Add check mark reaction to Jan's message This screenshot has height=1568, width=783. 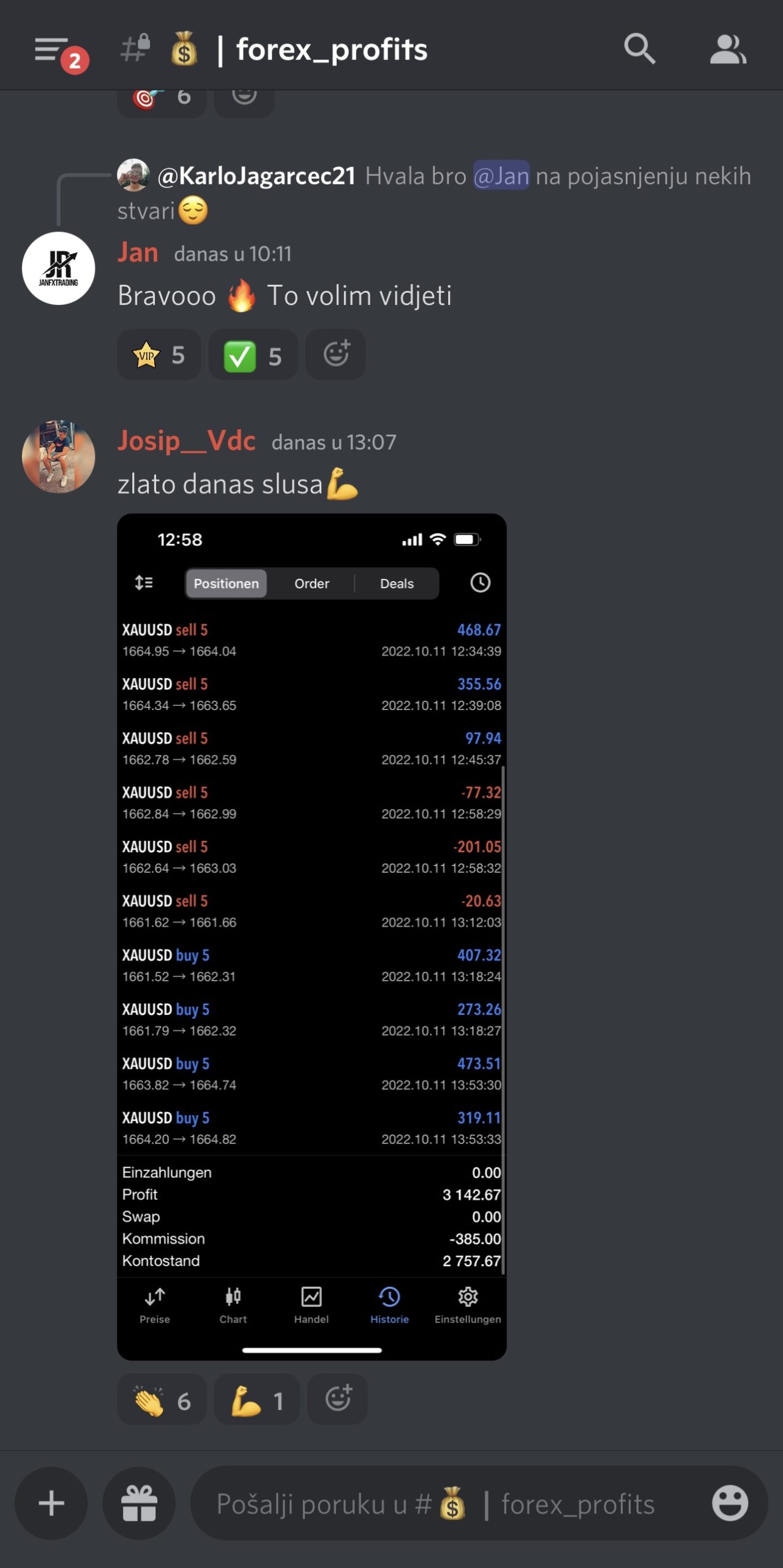coord(253,355)
